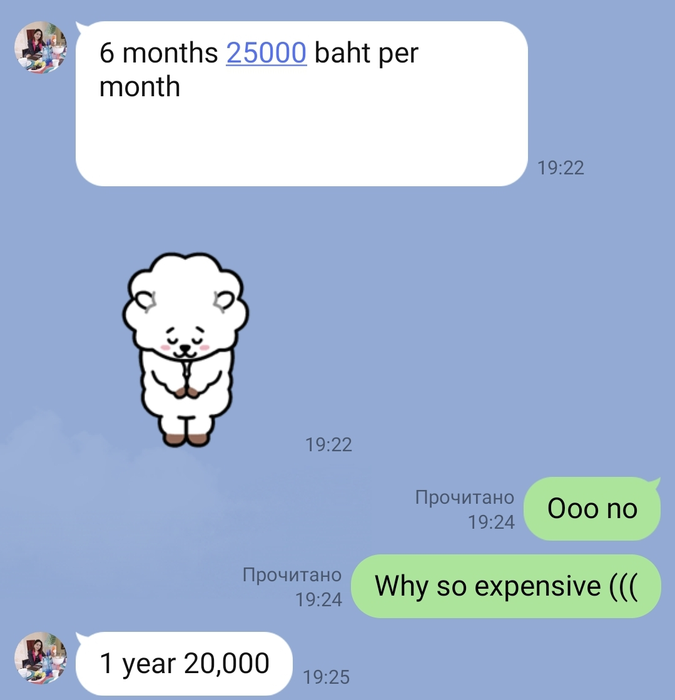The image size is (675, 700).
Task: Open sender's avatar beside the 1 year 20,000 message
Action: coord(40,658)
